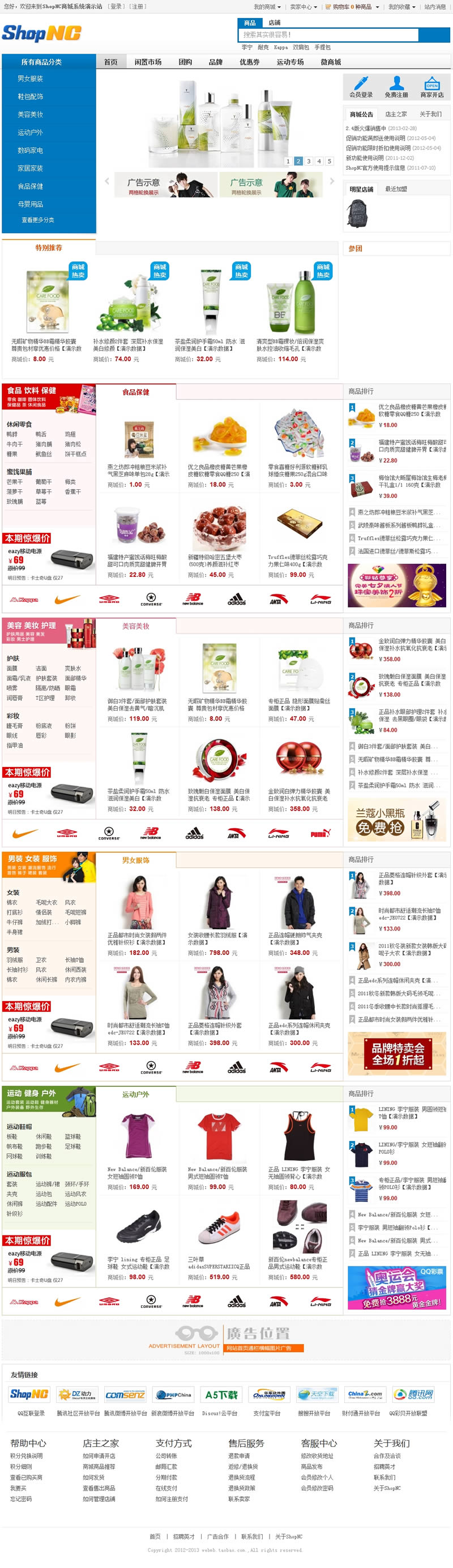The width and height of the screenshot is (453, 1568).
Task: Open the 优惠券 navigation tab
Action: click(x=249, y=62)
